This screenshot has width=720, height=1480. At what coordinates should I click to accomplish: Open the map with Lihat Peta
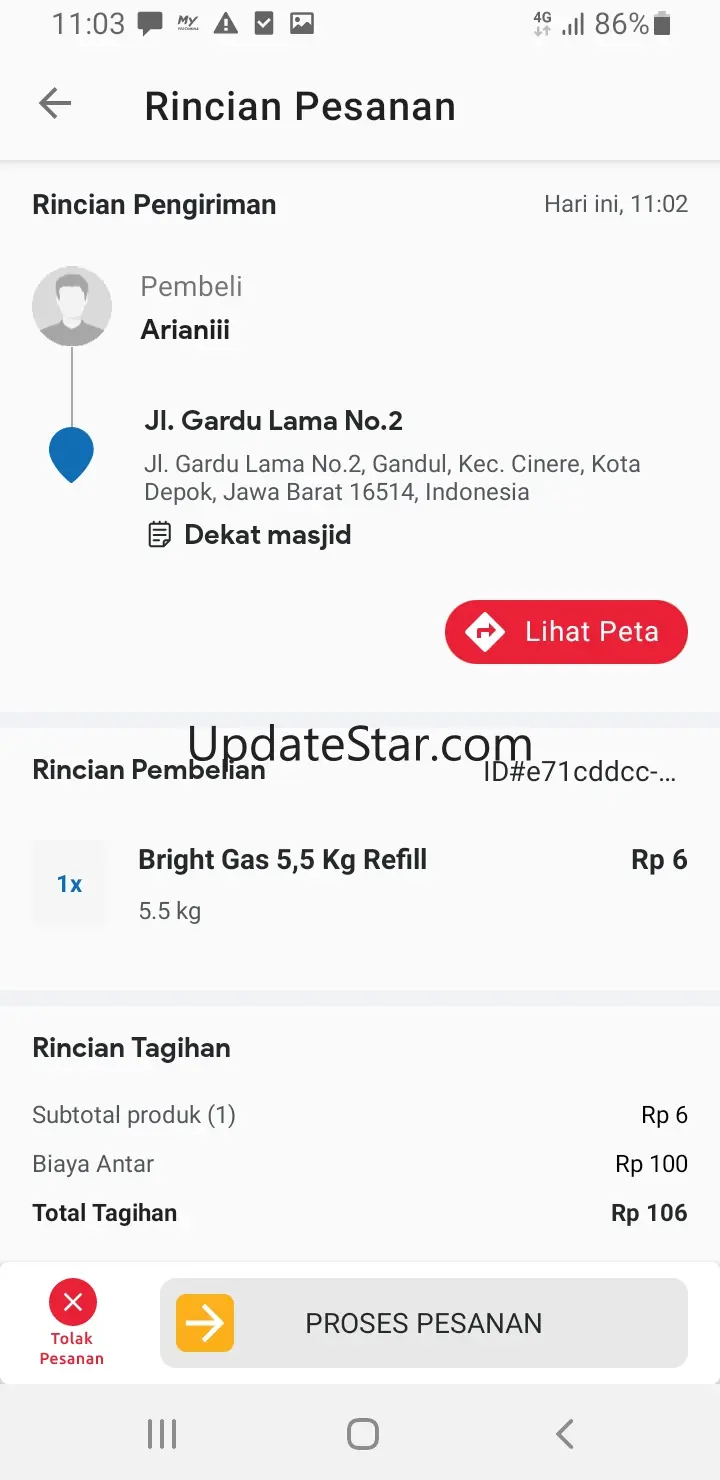pyautogui.click(x=566, y=632)
